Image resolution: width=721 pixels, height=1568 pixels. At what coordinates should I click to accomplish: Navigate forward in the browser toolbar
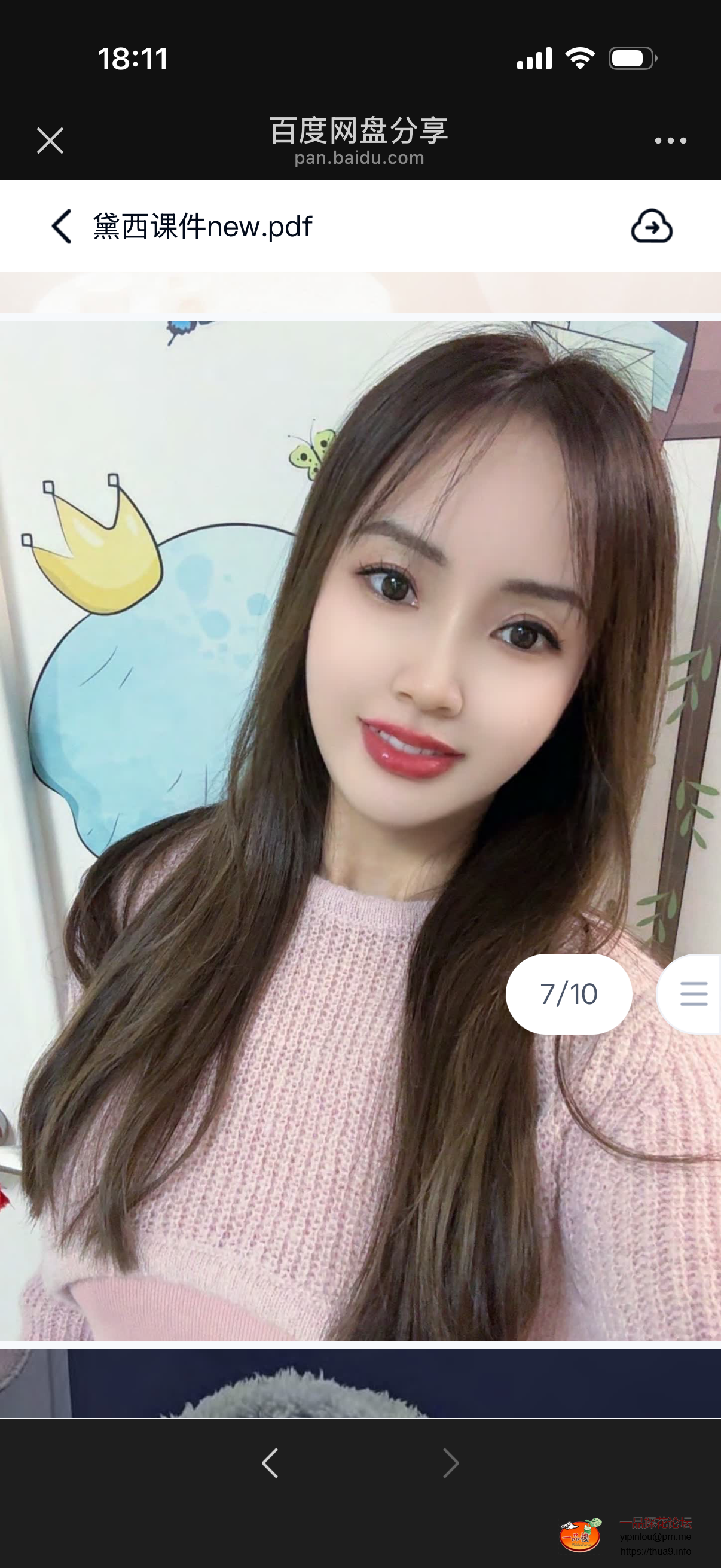click(450, 1463)
